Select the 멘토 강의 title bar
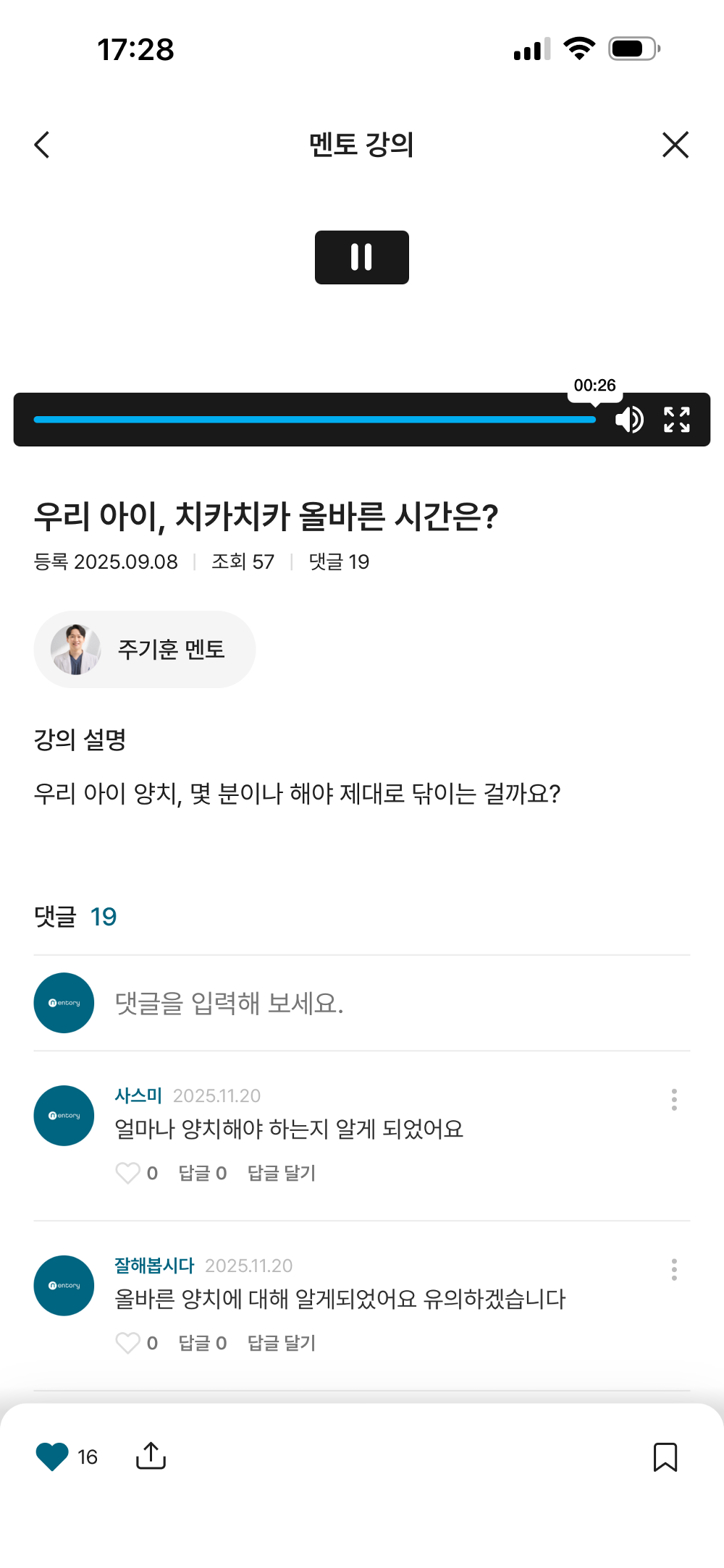Image resolution: width=724 pixels, height=1568 pixels. point(361,144)
